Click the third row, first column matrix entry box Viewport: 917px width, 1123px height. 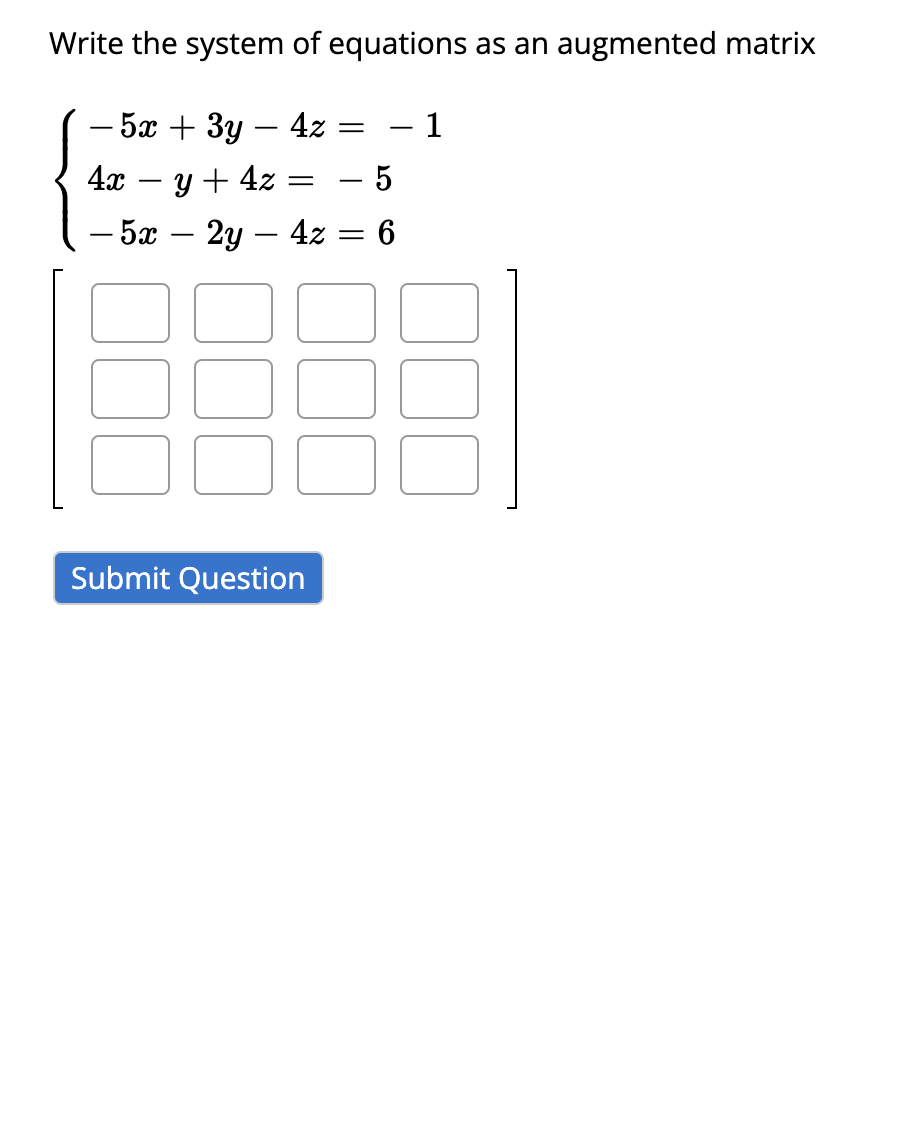130,465
